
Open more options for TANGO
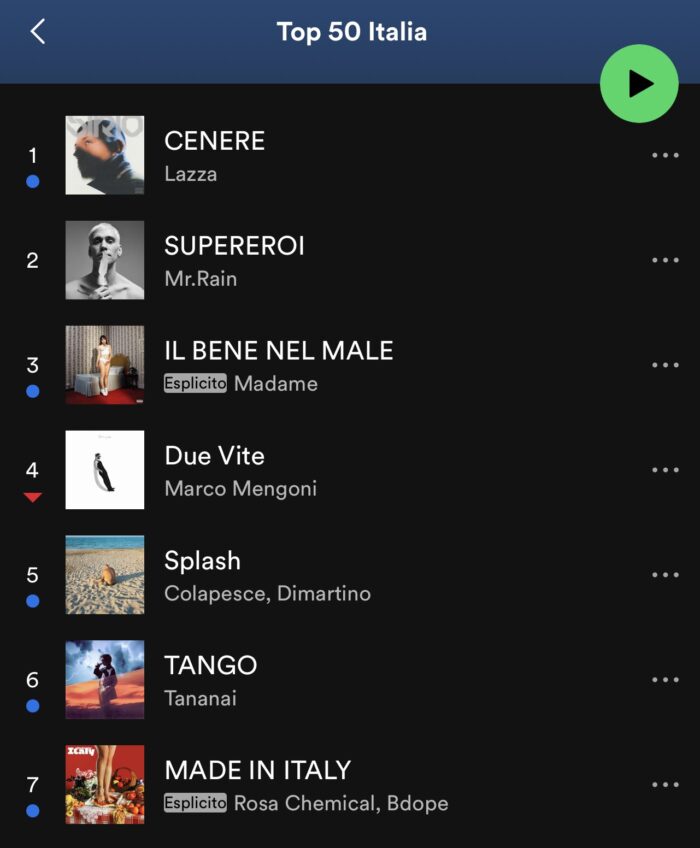(x=665, y=680)
